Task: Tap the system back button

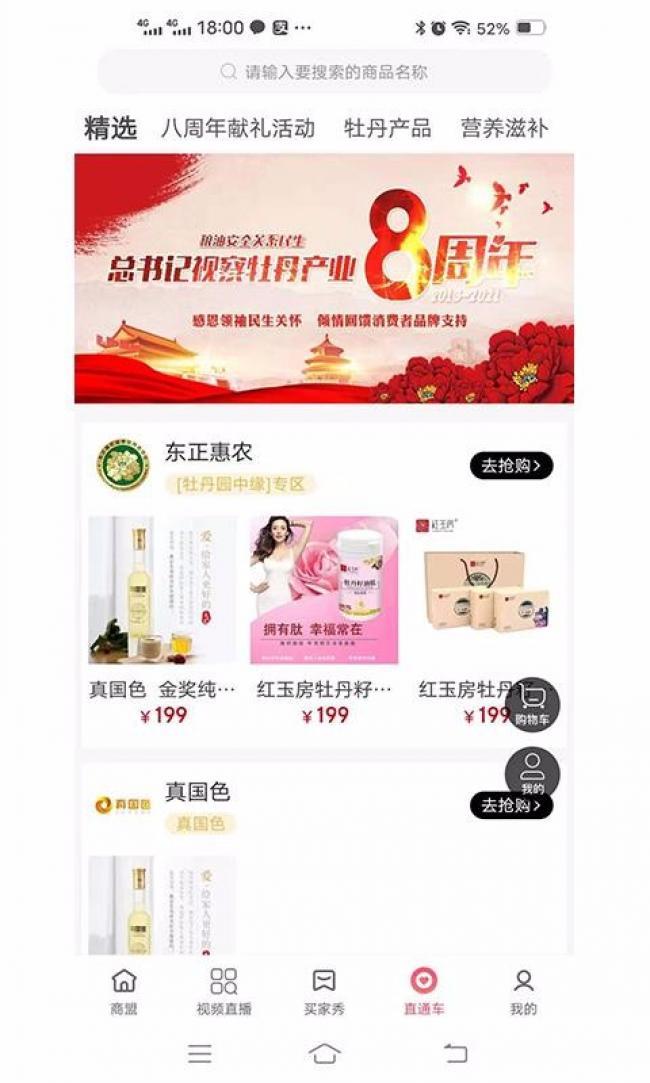Action: coord(455,1053)
